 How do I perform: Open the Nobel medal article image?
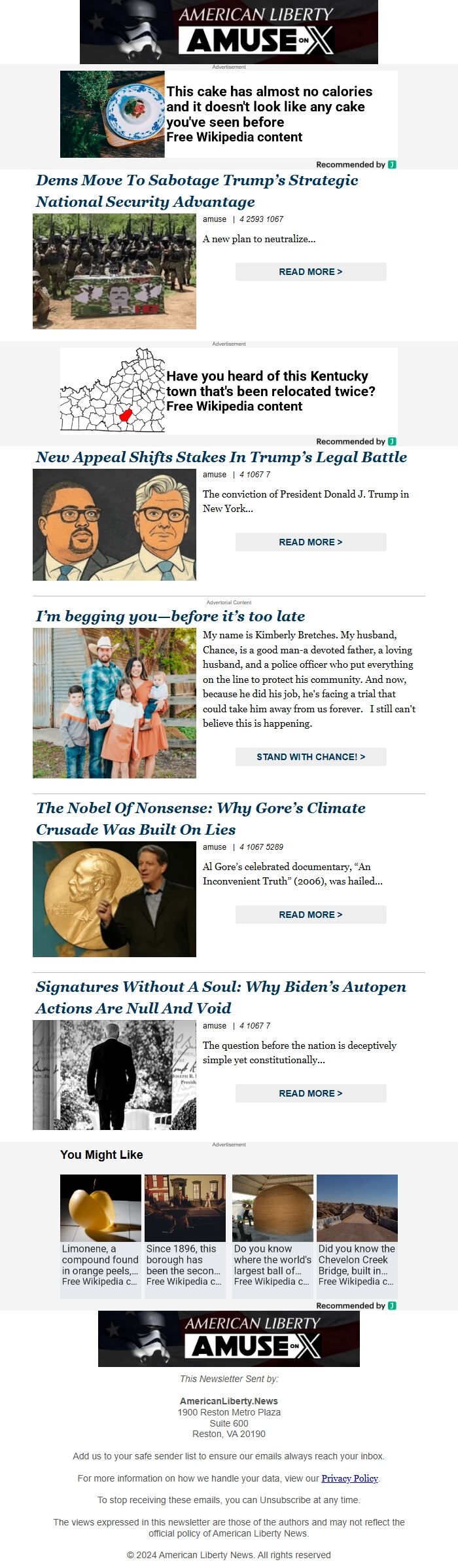click(x=114, y=899)
